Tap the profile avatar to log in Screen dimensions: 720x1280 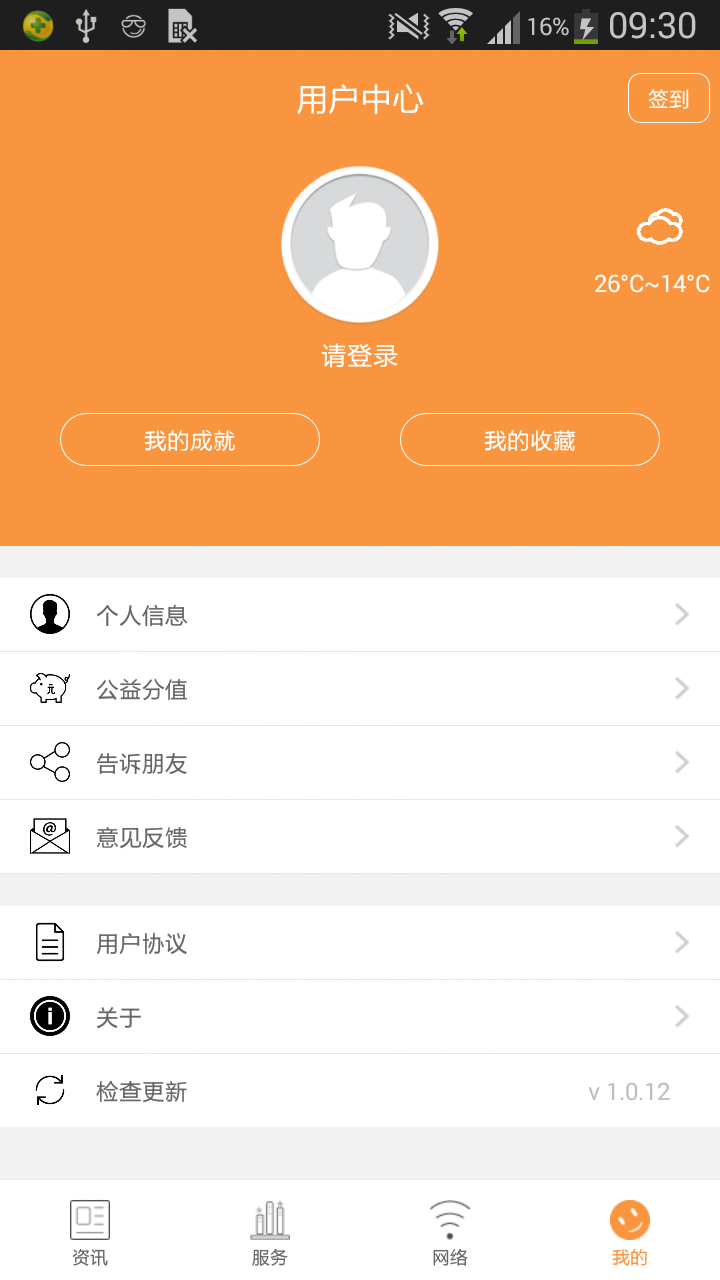[360, 244]
